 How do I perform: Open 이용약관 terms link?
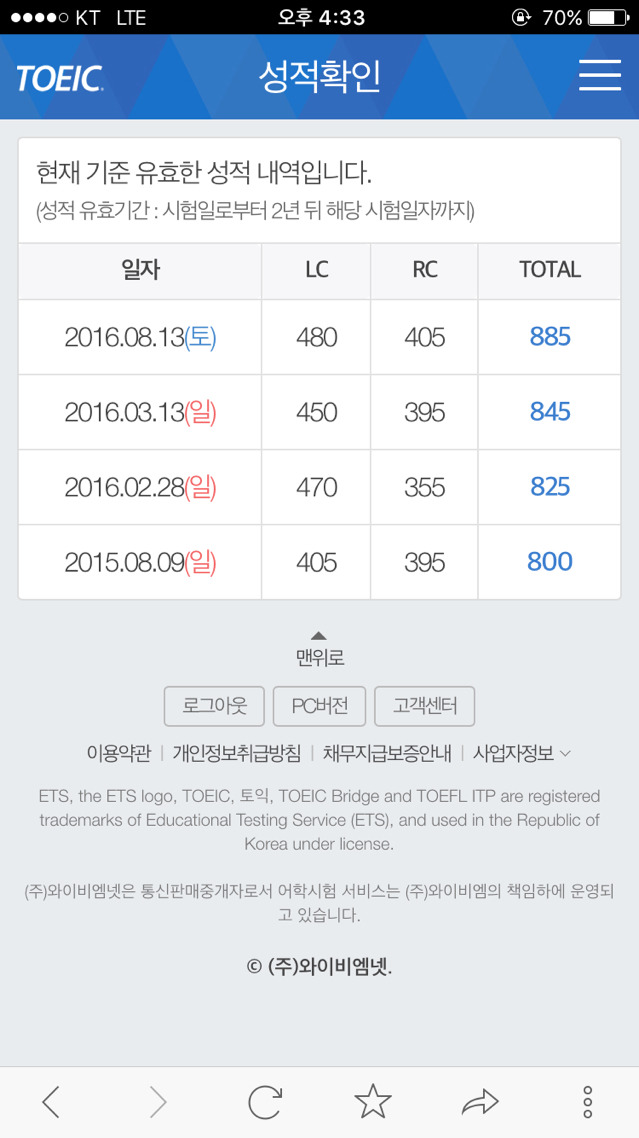pos(118,753)
